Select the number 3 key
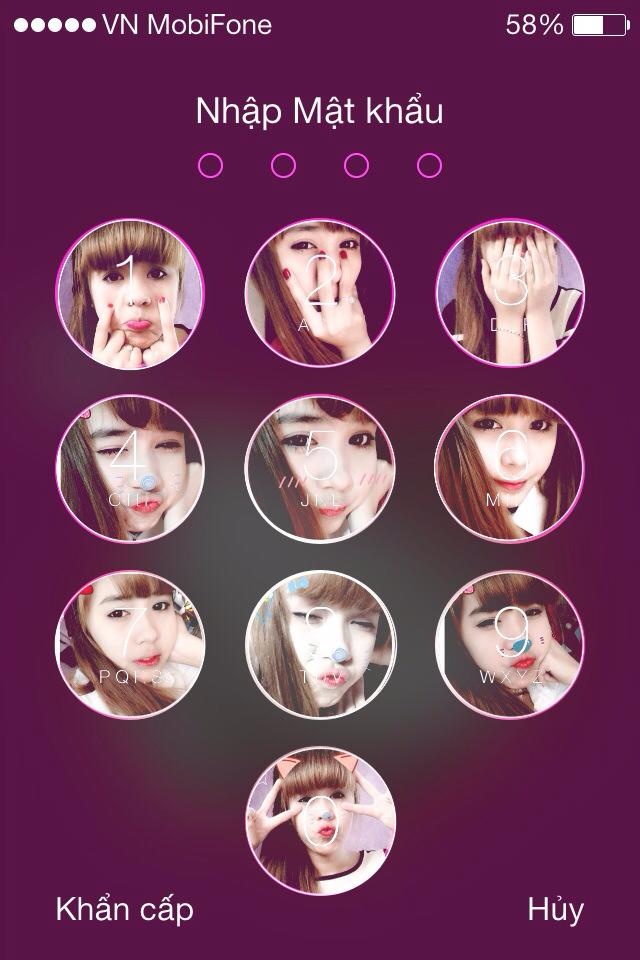 click(510, 292)
